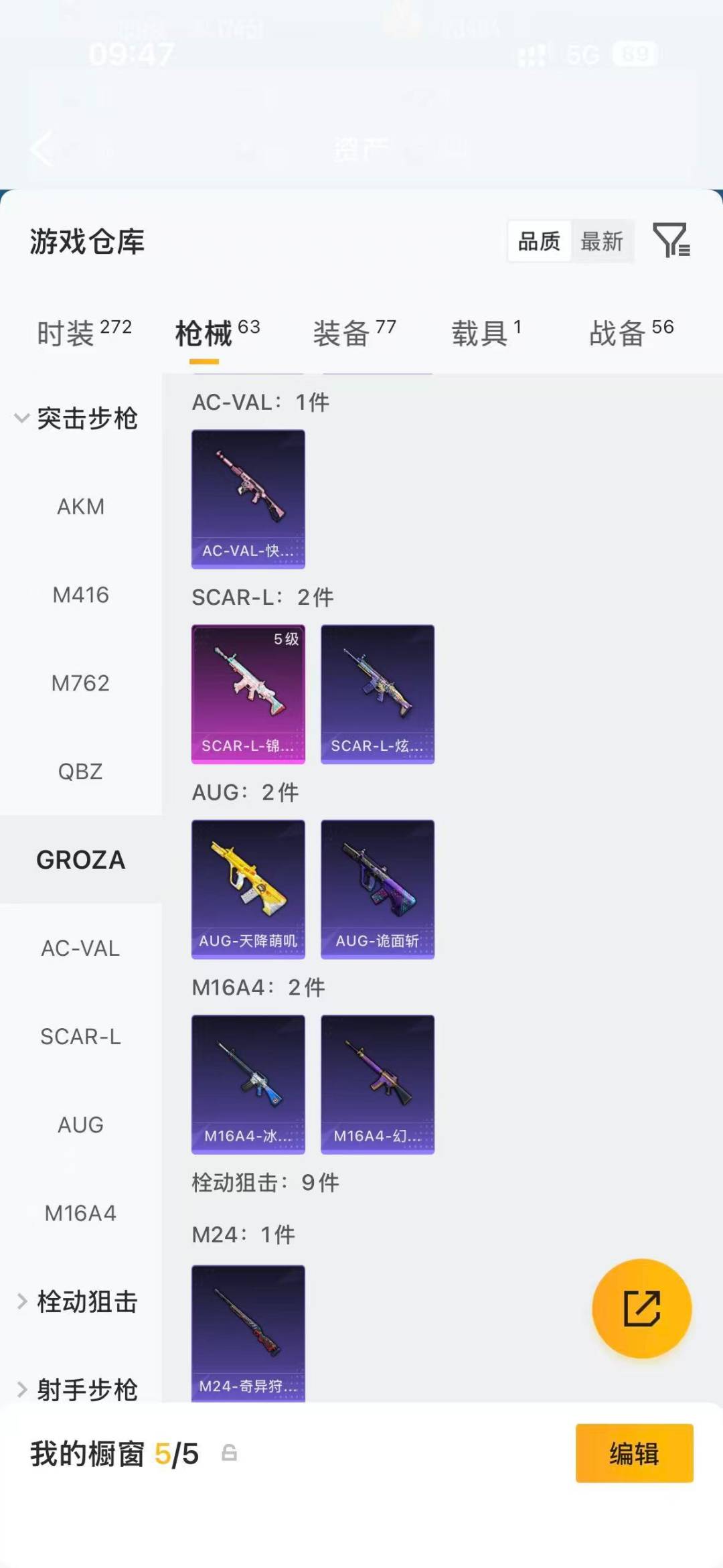
Task: Sort warehouse by 最新
Action: [x=601, y=241]
